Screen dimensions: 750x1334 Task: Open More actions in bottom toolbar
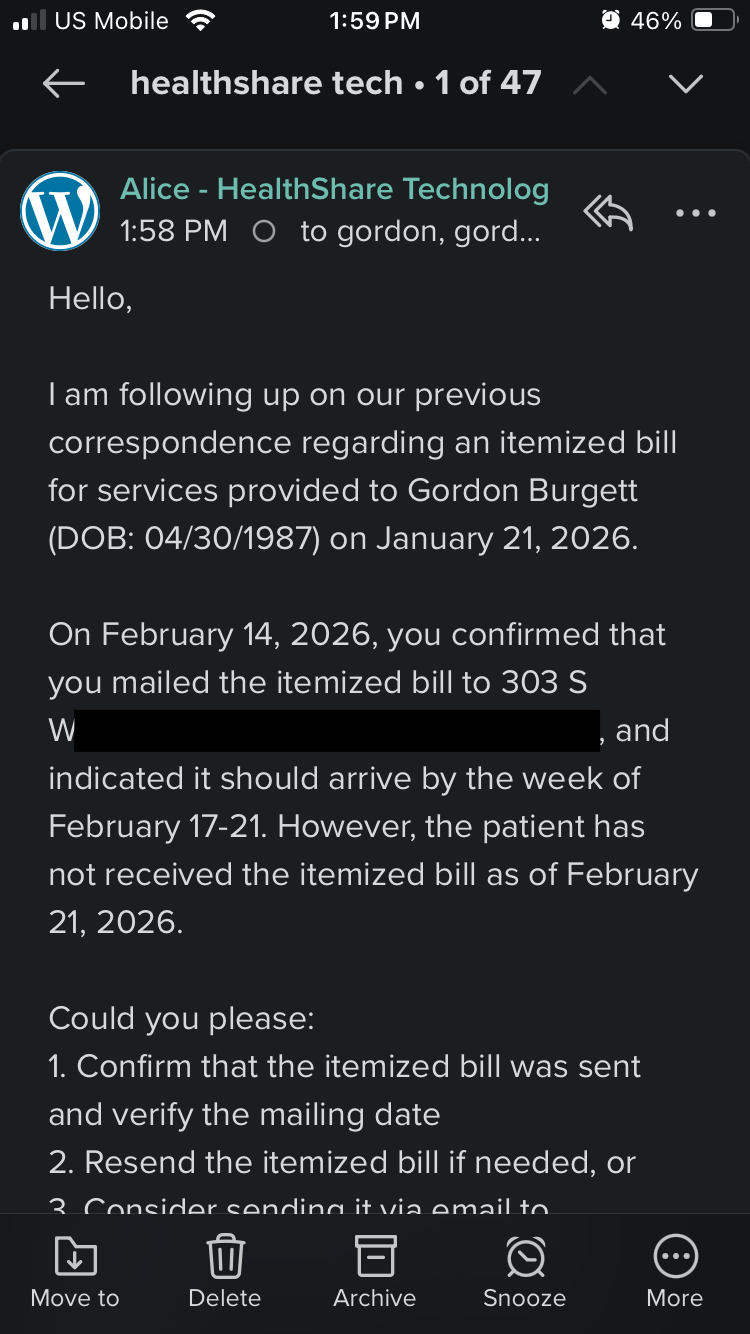(675, 1271)
